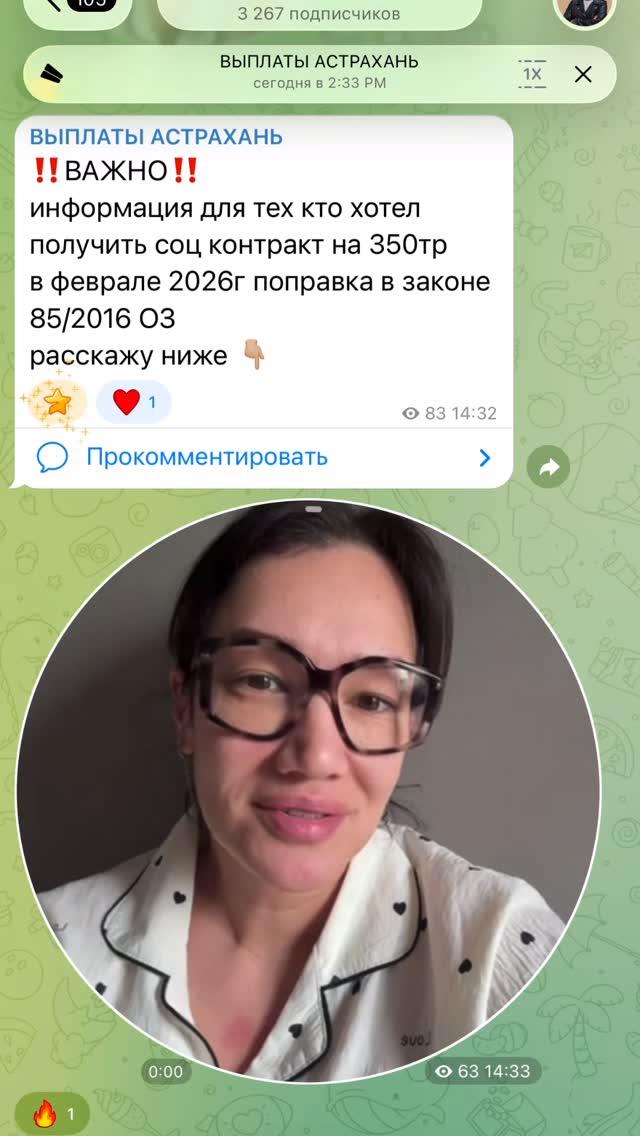Viewport: 640px width, 1136px height.
Task: Close the audio player bar
Action: point(583,73)
